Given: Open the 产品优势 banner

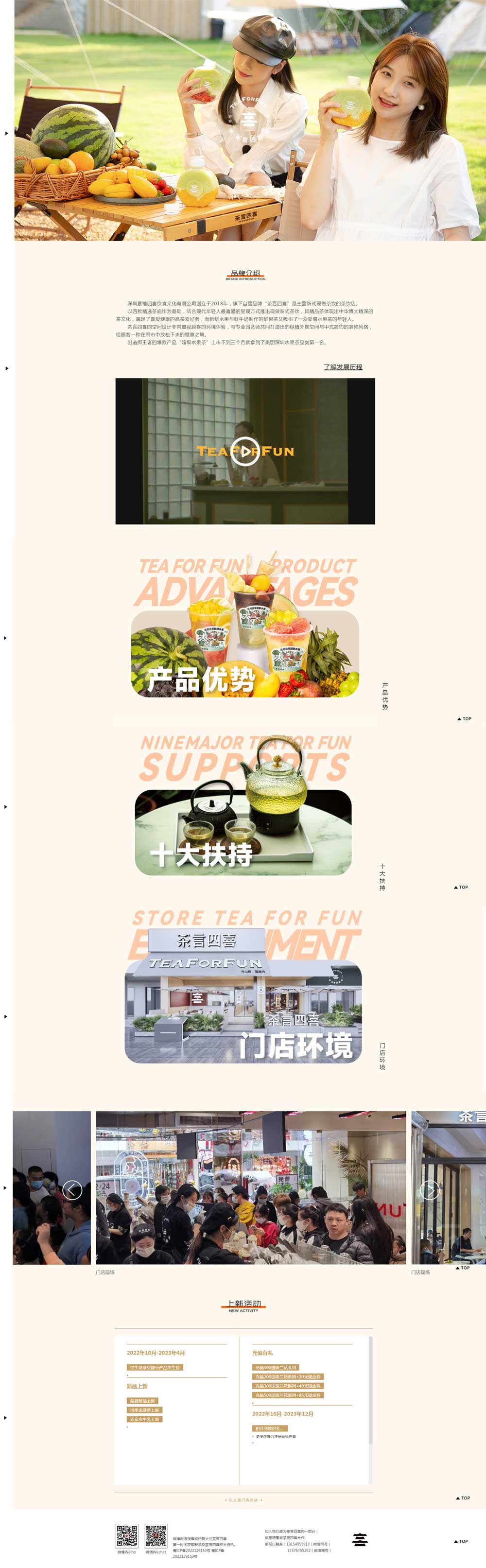Looking at the screenshot, I should 244,654.
